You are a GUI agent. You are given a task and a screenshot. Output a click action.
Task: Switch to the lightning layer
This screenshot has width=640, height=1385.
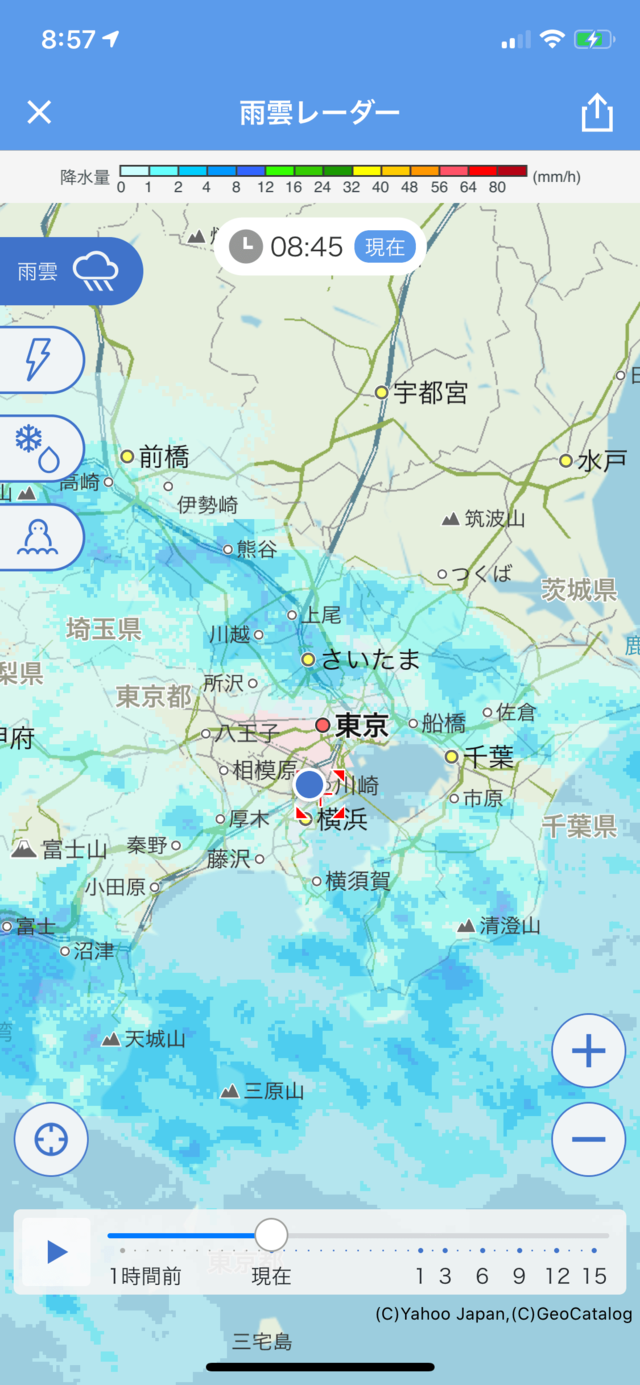(x=38, y=359)
